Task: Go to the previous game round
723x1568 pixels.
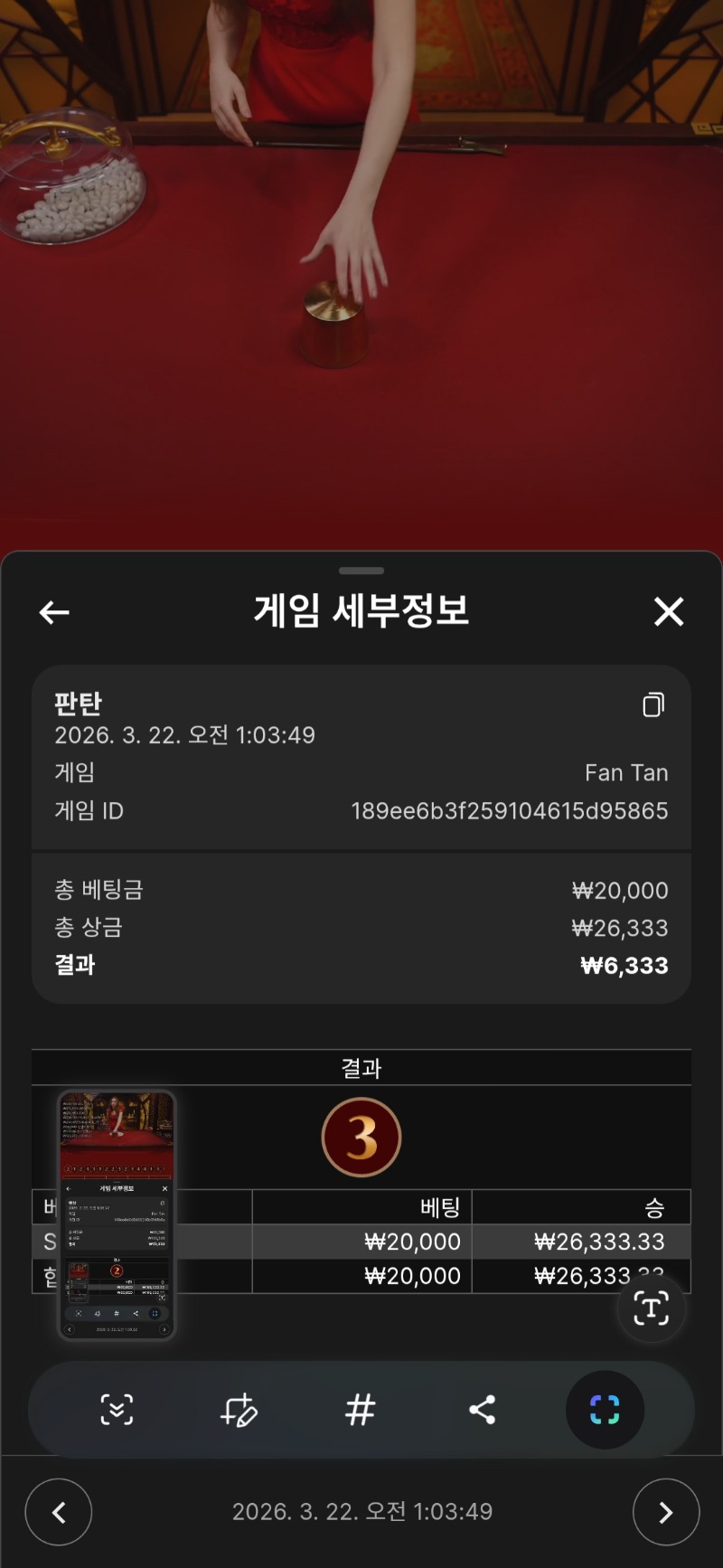Action: coord(59,1512)
